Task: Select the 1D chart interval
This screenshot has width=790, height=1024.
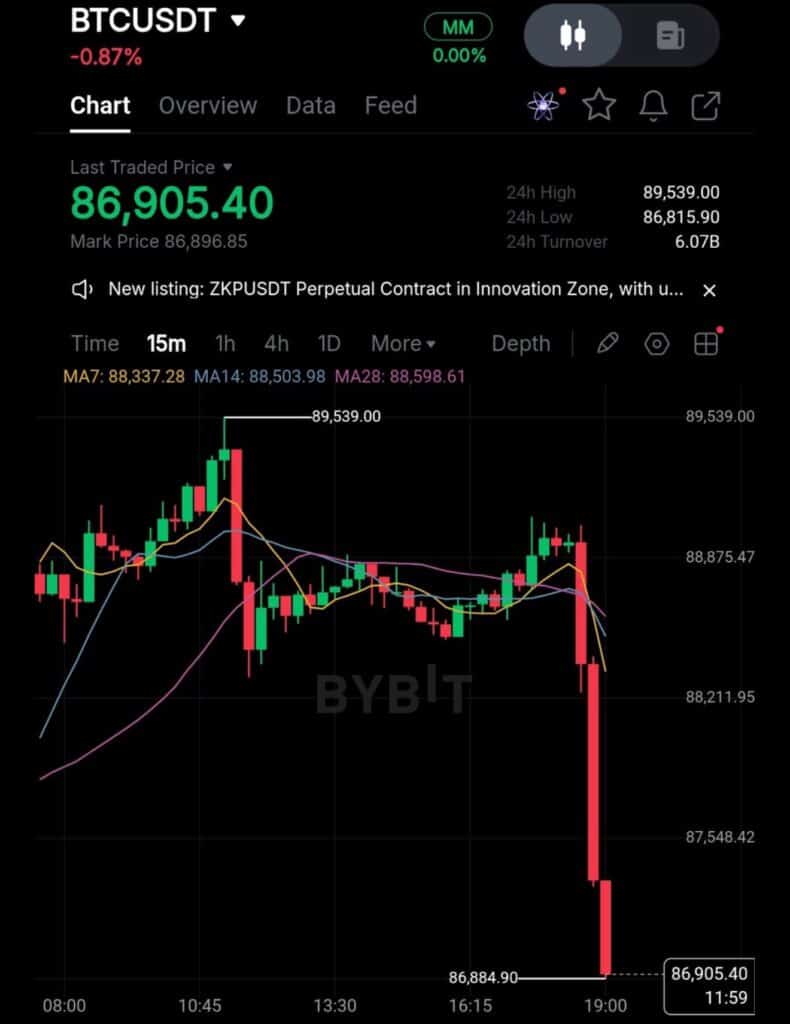Action: point(329,343)
